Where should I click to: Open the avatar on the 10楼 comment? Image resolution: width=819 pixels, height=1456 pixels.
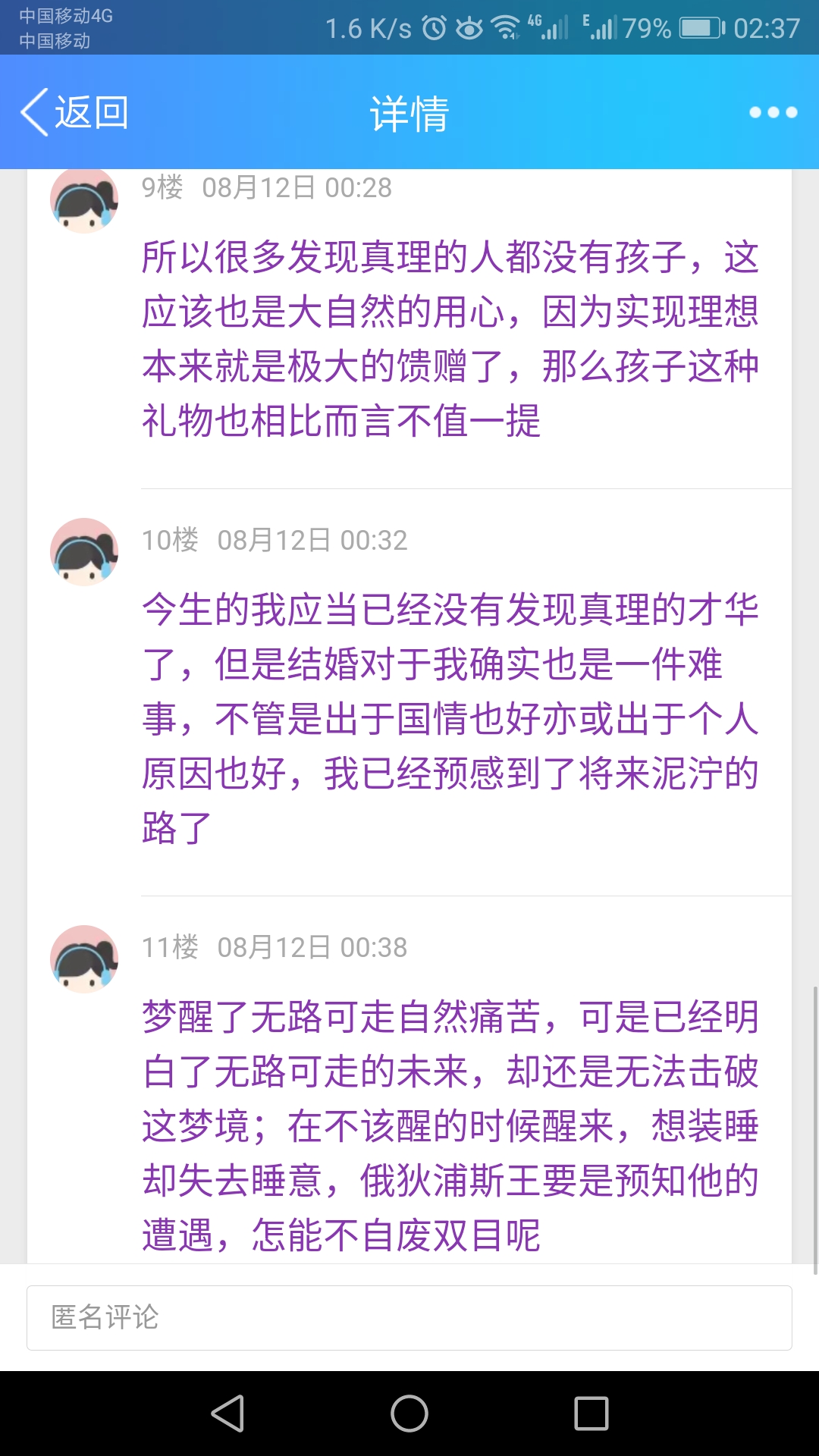tap(84, 552)
